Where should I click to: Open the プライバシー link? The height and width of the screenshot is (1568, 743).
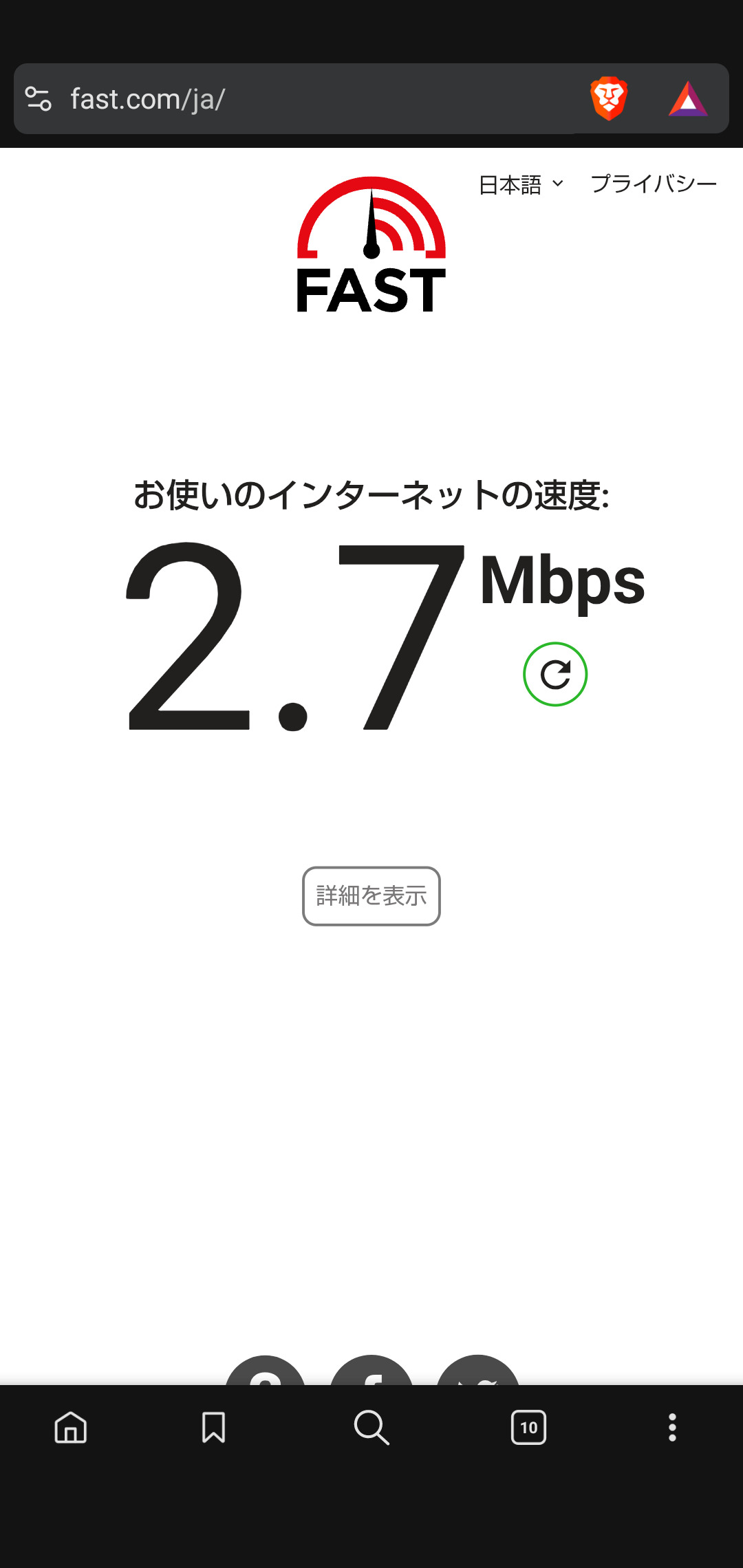(654, 184)
